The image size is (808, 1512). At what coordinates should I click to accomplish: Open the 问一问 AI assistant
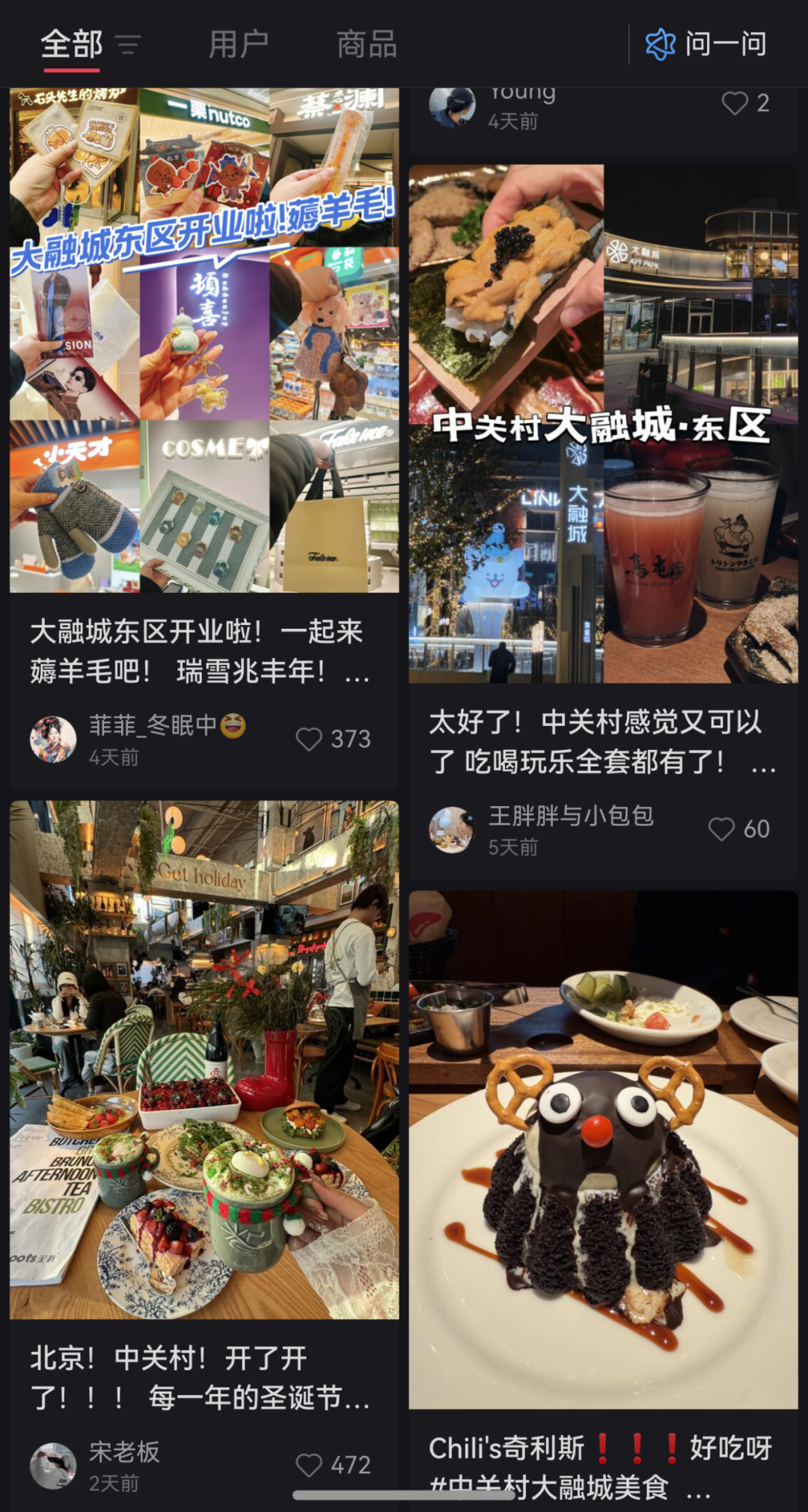[706, 45]
